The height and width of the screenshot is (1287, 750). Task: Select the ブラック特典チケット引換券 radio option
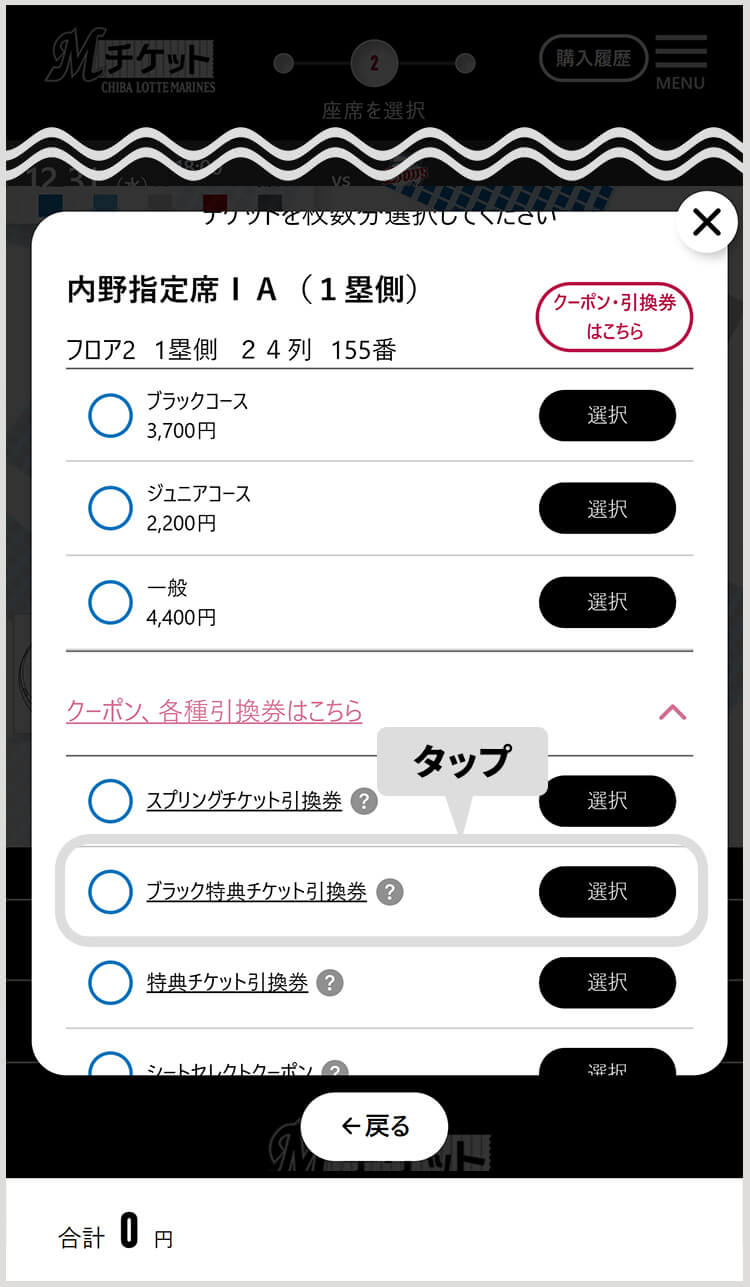click(x=110, y=891)
